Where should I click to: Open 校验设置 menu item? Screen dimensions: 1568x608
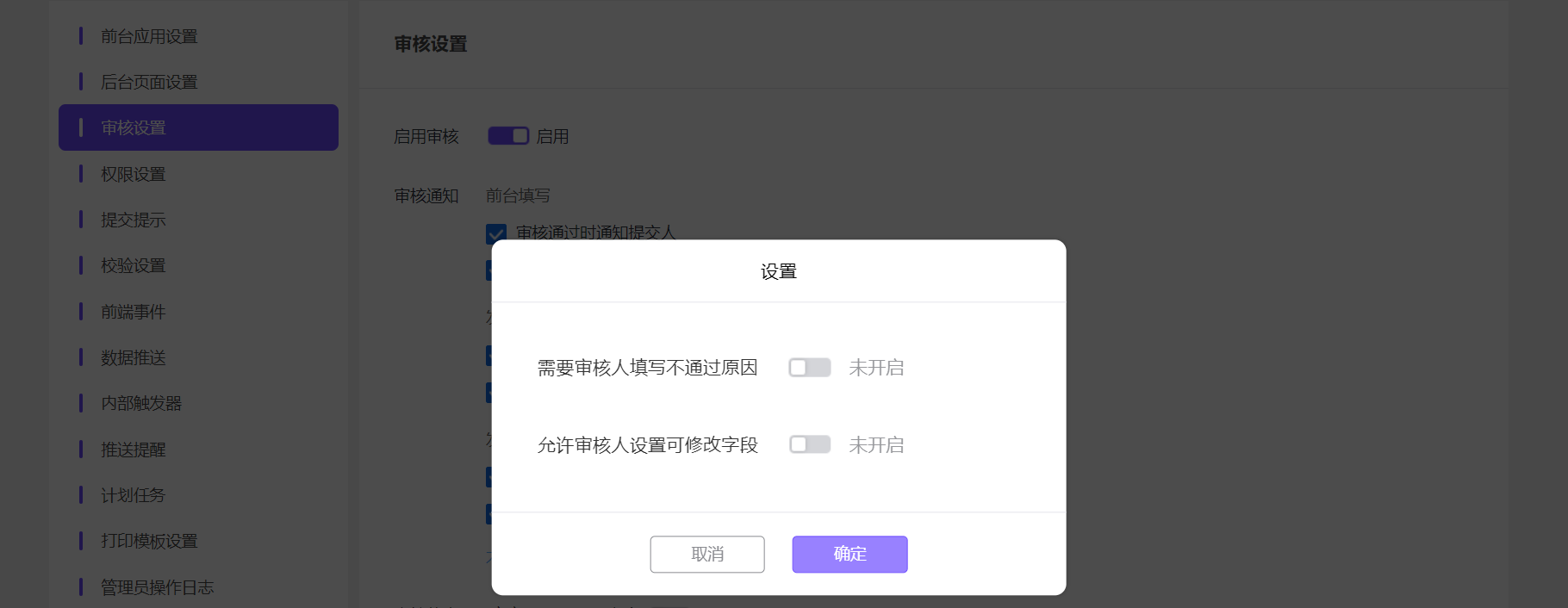(134, 265)
